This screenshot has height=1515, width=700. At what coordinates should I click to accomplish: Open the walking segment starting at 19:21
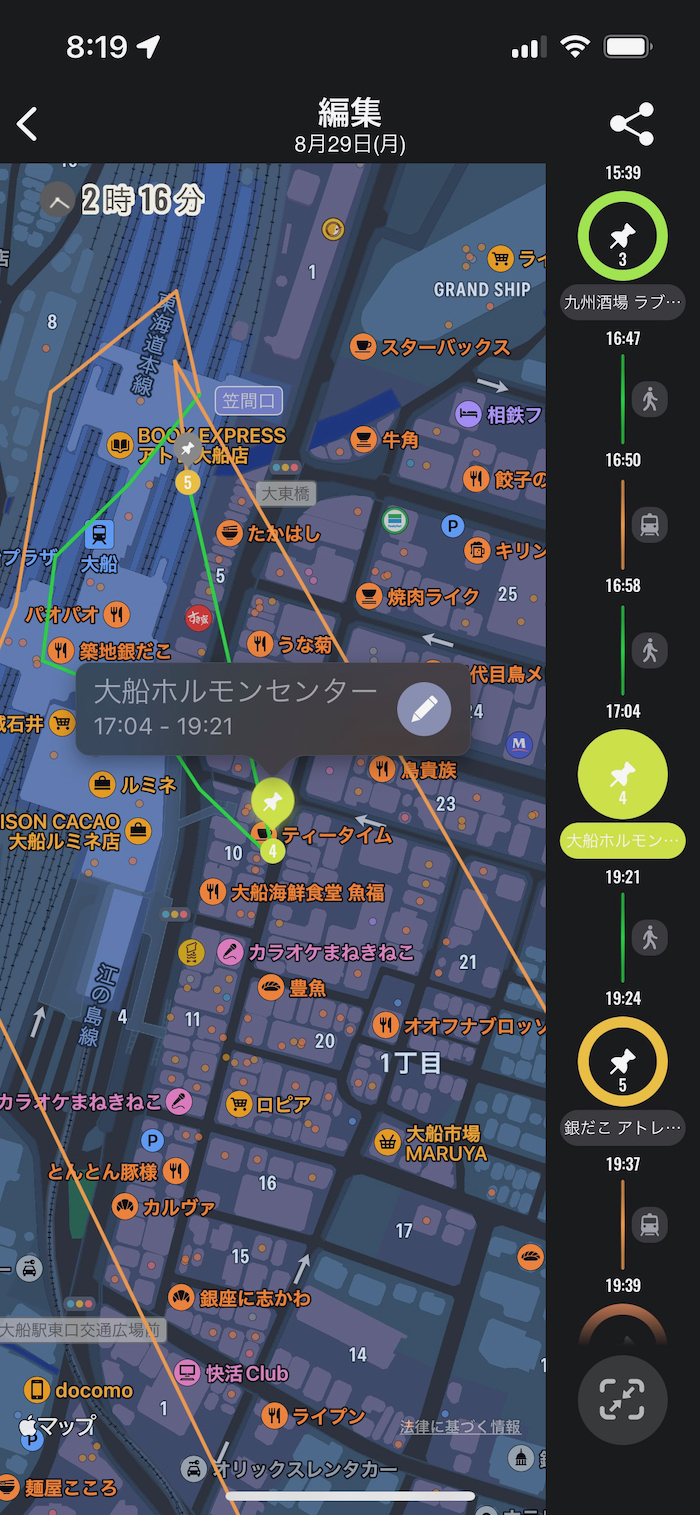pos(649,937)
